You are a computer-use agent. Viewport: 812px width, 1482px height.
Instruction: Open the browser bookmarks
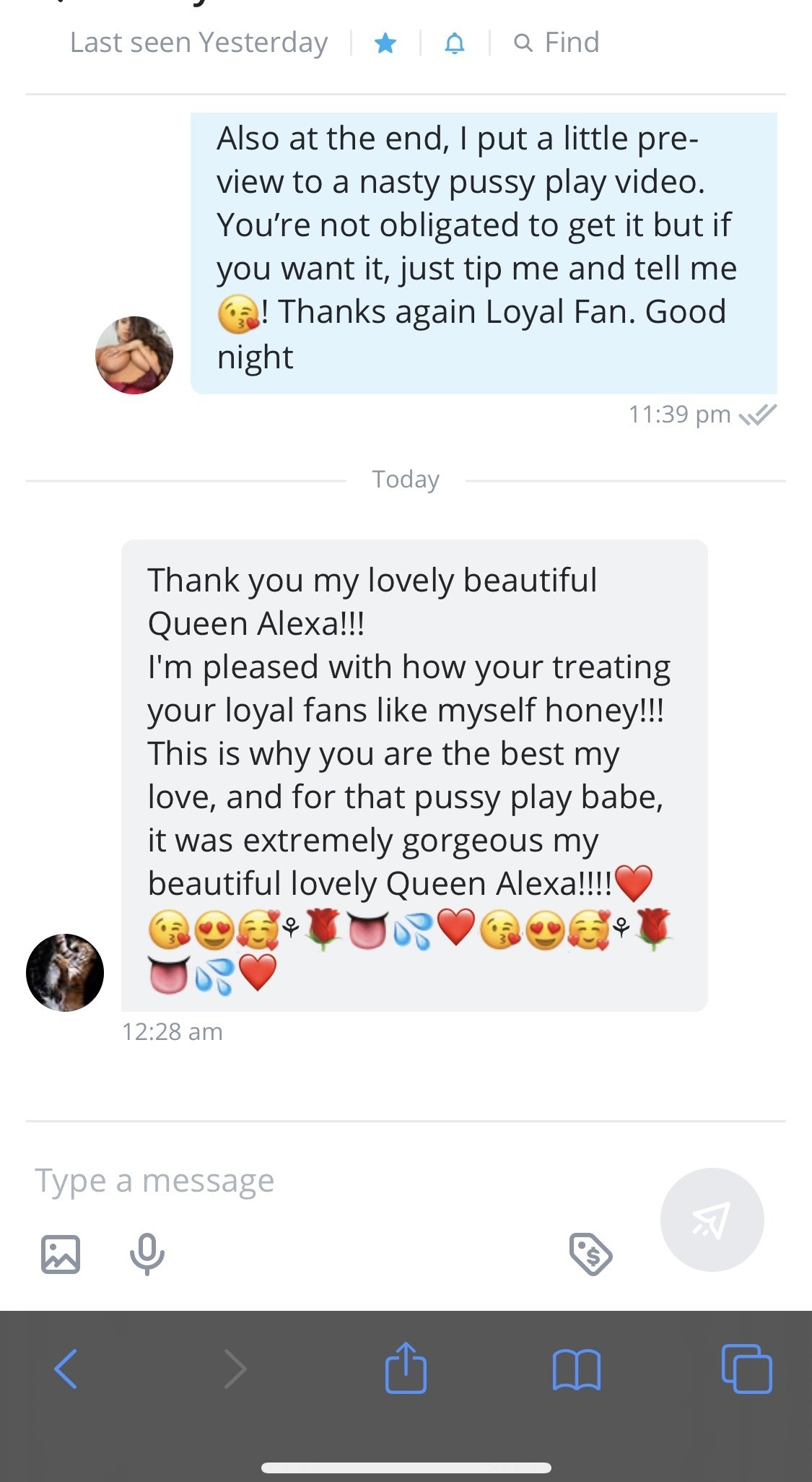point(576,1369)
